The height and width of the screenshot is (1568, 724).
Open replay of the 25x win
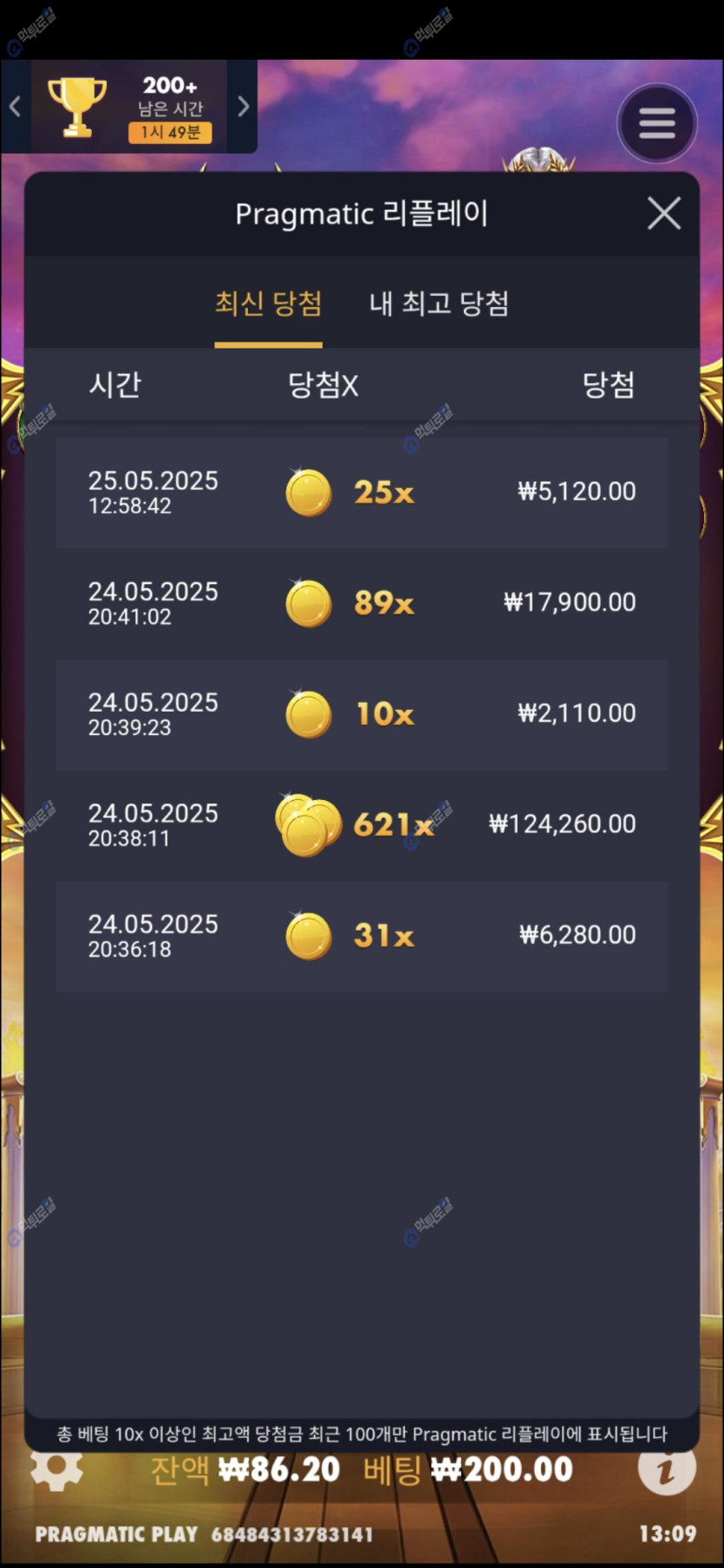point(362,492)
